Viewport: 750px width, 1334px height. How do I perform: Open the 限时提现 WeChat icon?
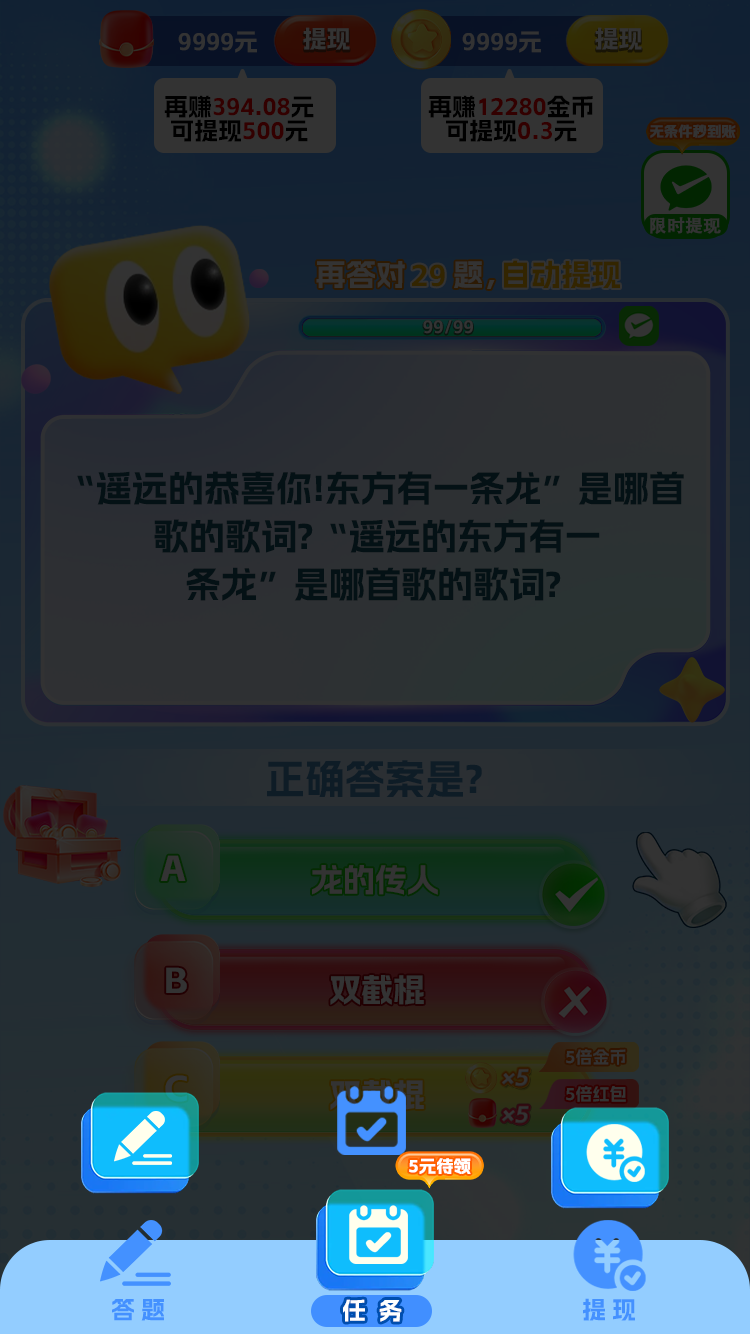coord(685,194)
